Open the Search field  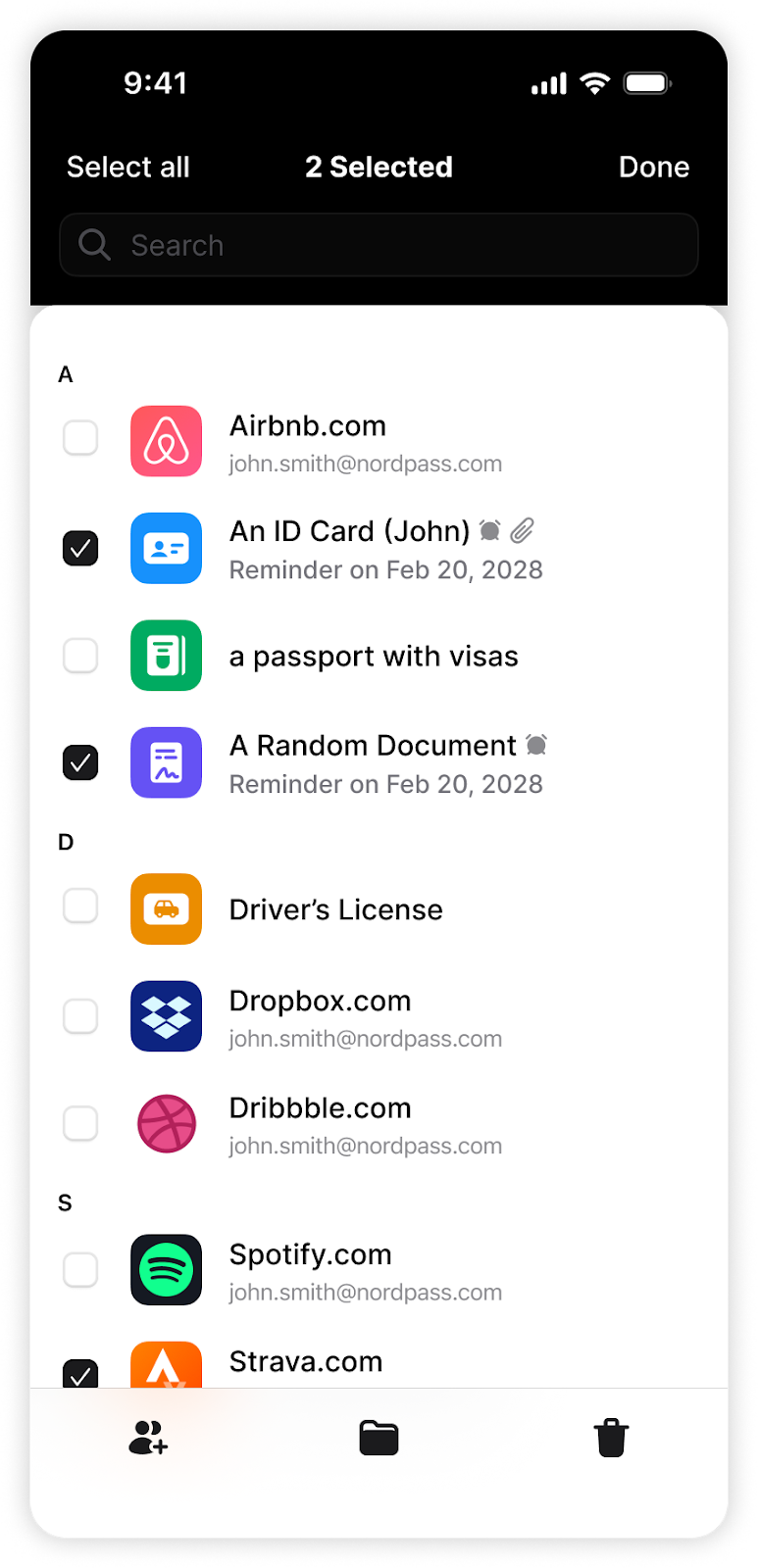[379, 245]
